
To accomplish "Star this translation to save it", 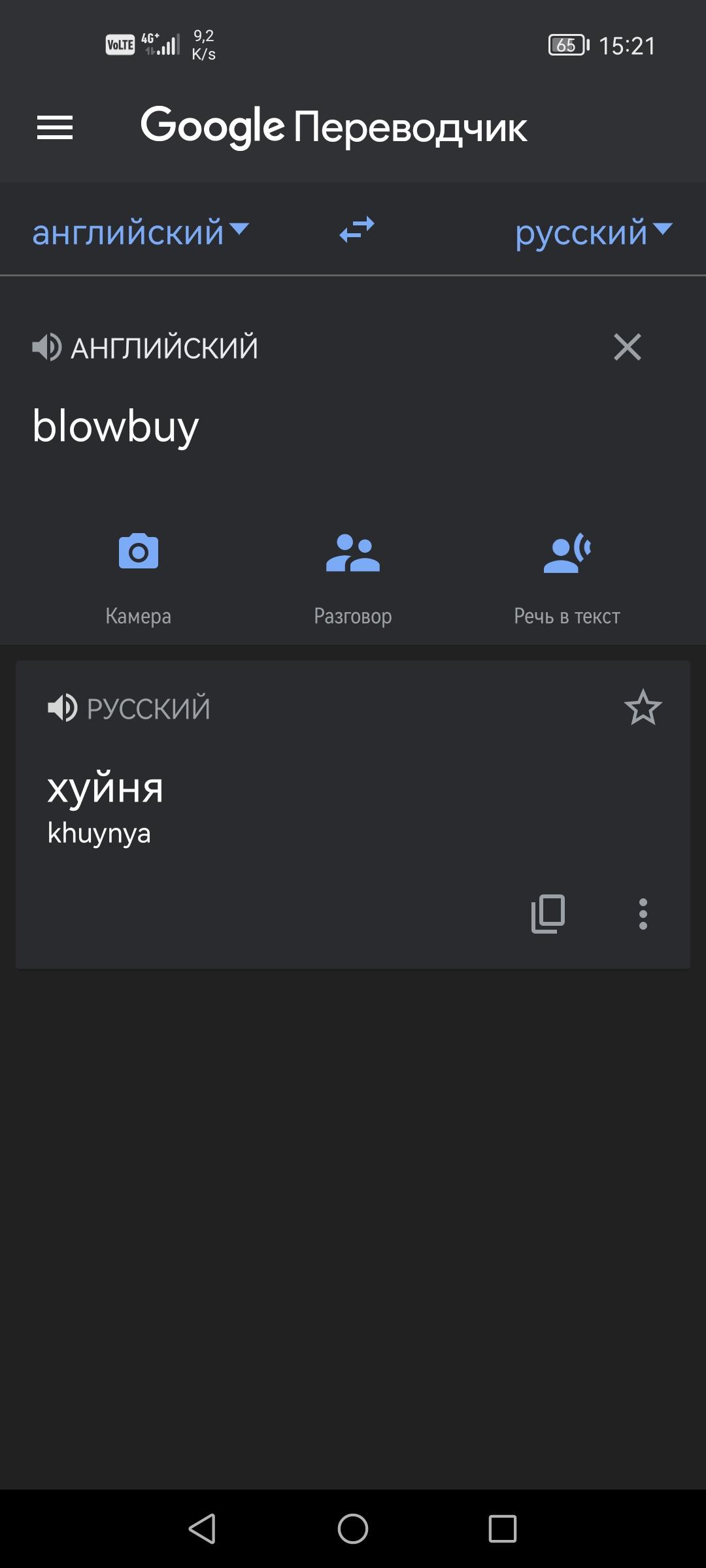I will point(643,708).
